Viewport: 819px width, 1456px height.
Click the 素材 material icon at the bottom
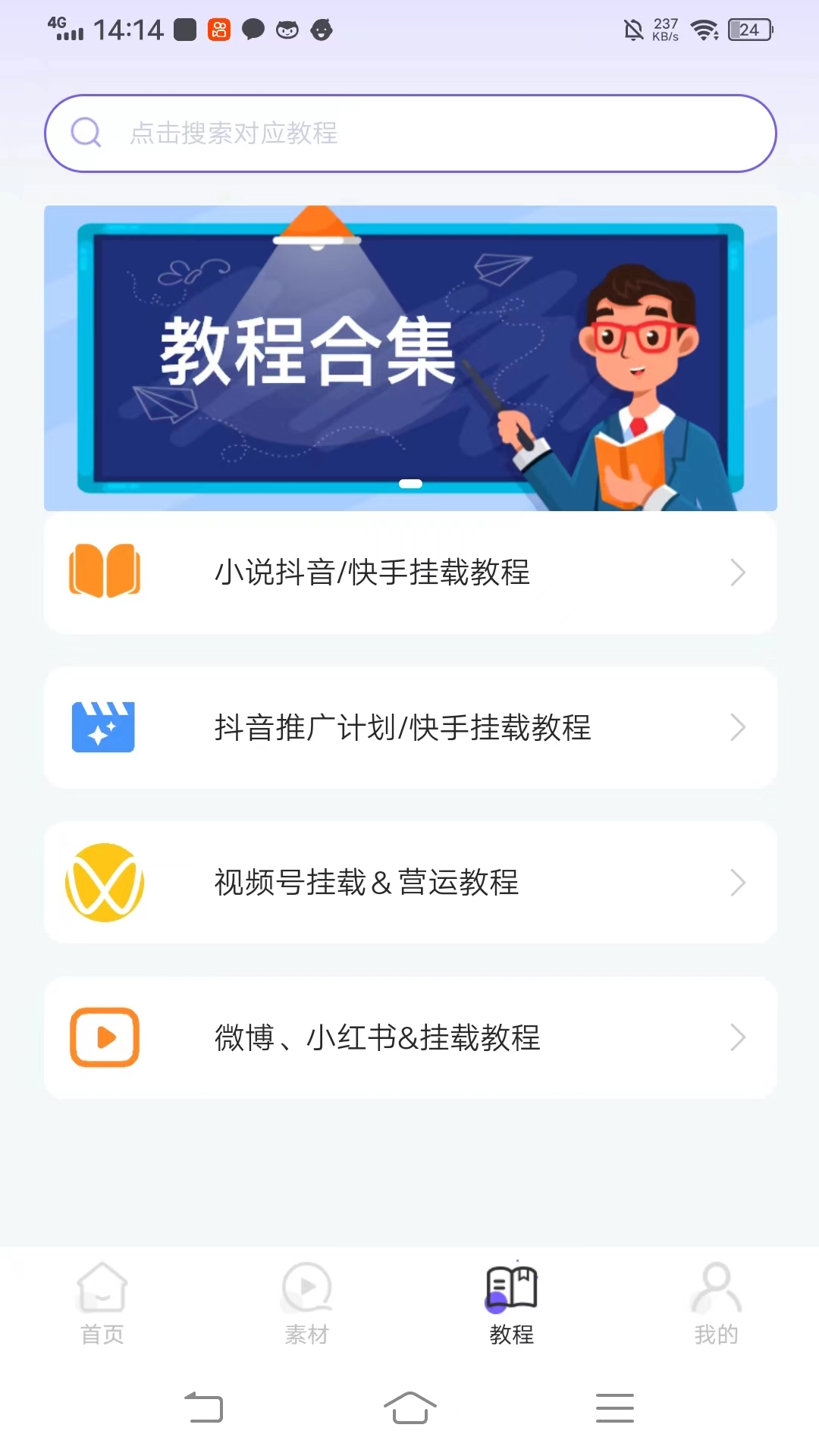click(306, 1288)
